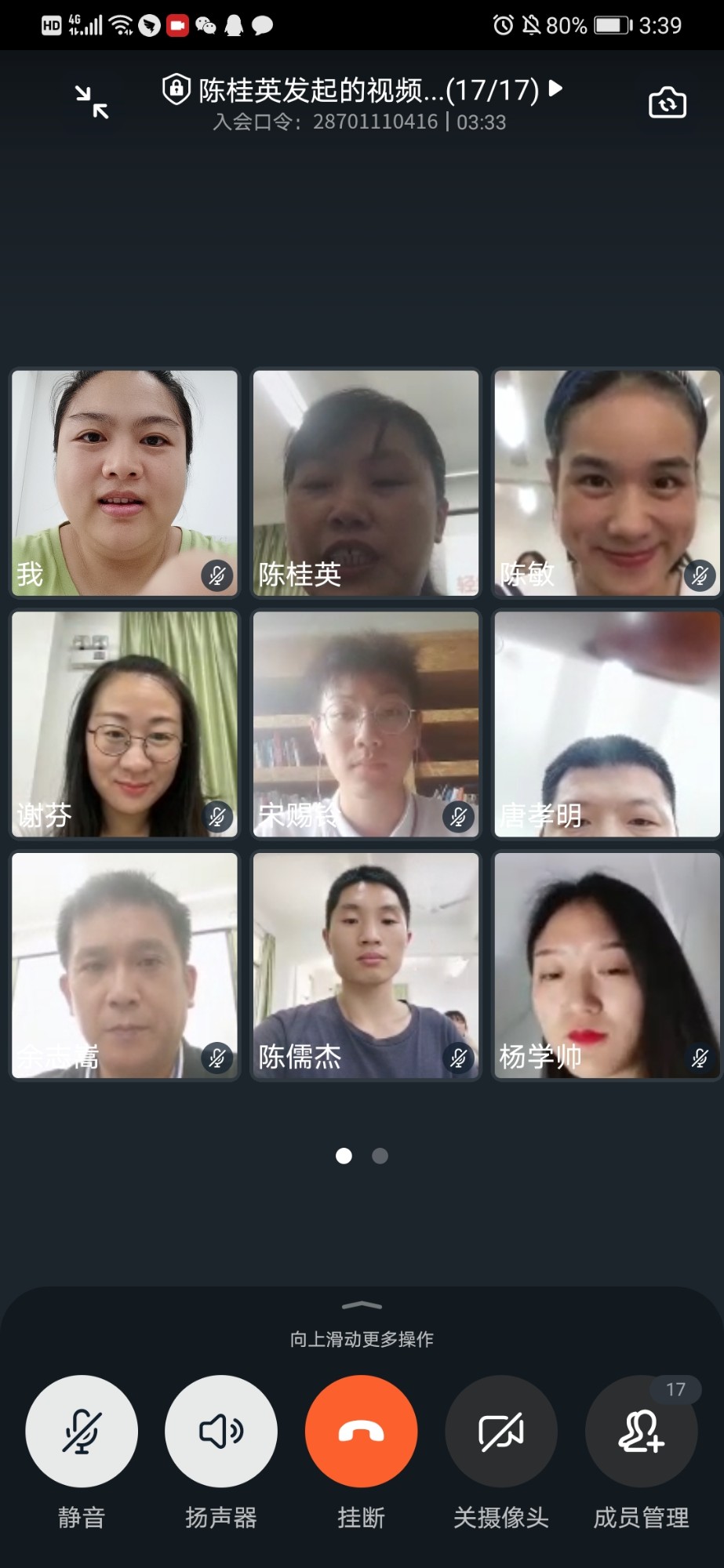Minimize the video meeting window
The width and height of the screenshot is (724, 1568).
pyautogui.click(x=92, y=102)
